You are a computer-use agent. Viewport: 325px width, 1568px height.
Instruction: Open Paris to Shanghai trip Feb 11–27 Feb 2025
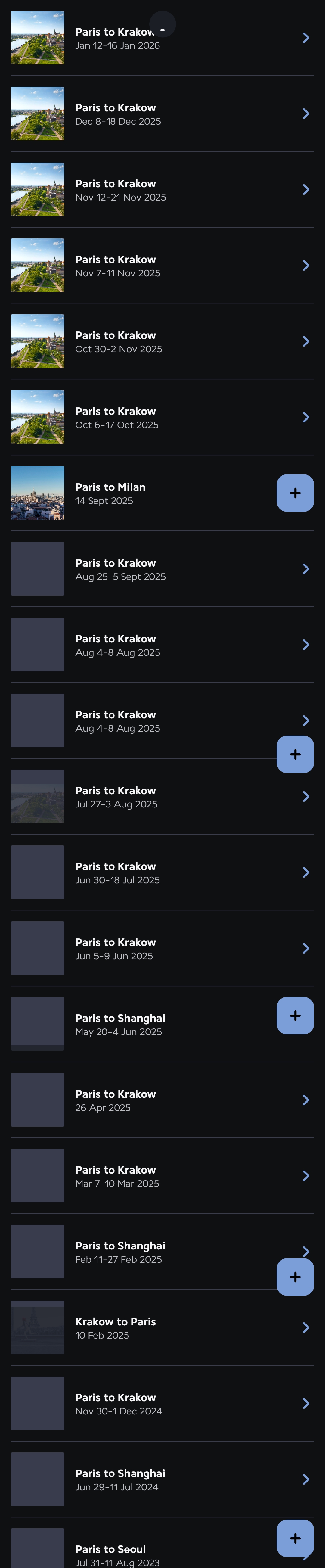120,1252
